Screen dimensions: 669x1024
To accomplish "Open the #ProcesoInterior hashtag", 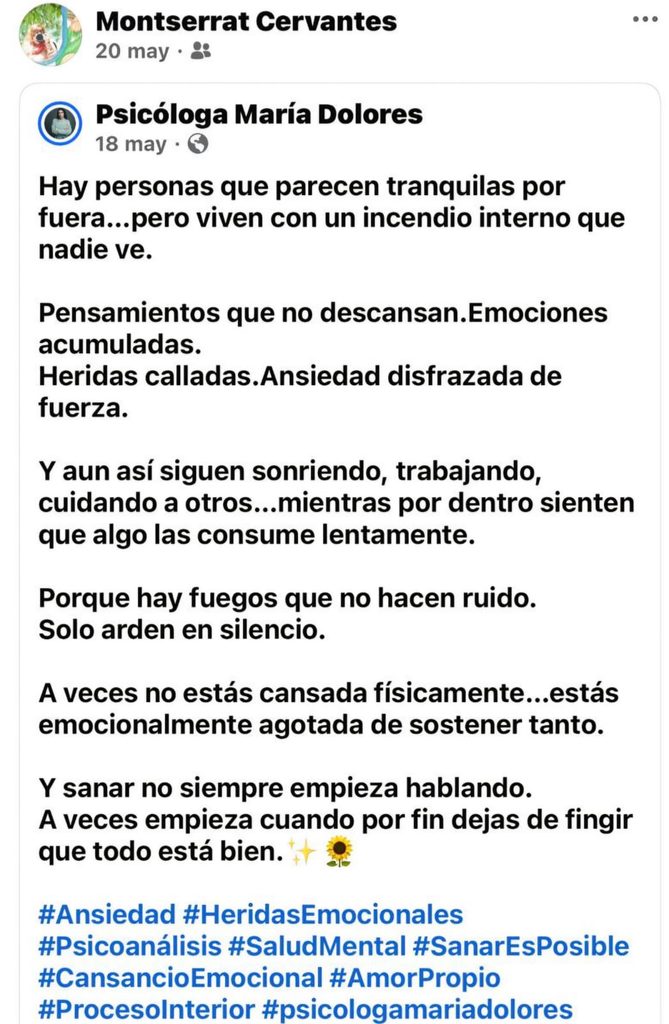I will 146,1009.
